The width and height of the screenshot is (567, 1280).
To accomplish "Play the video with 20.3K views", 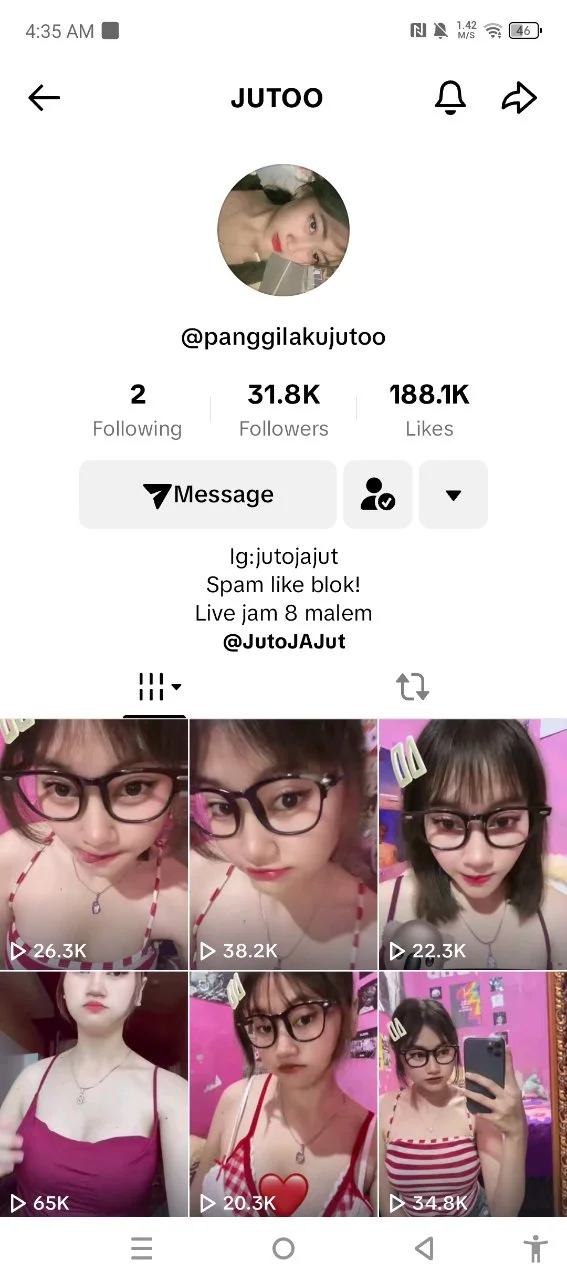I will 283,1094.
